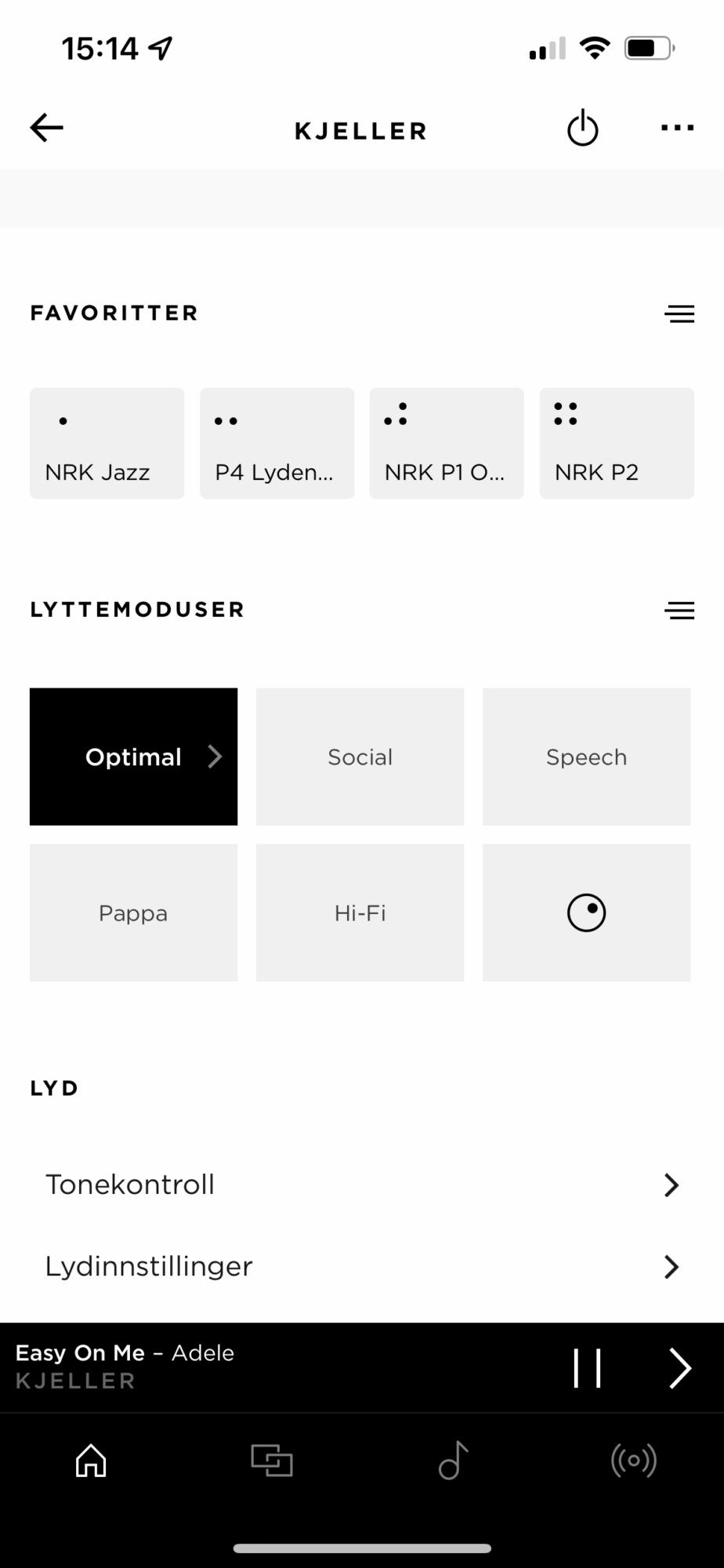Viewport: 724px width, 1568px height.
Task: Pause Easy On Me
Action: click(587, 1368)
